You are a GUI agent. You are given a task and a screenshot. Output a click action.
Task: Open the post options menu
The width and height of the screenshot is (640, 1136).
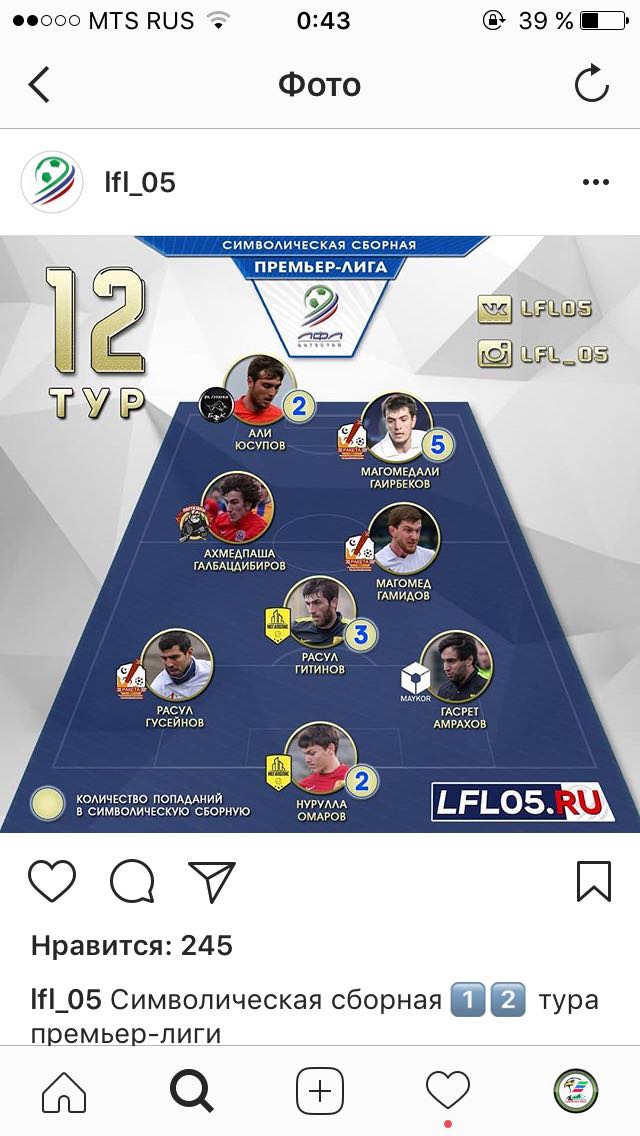[595, 183]
